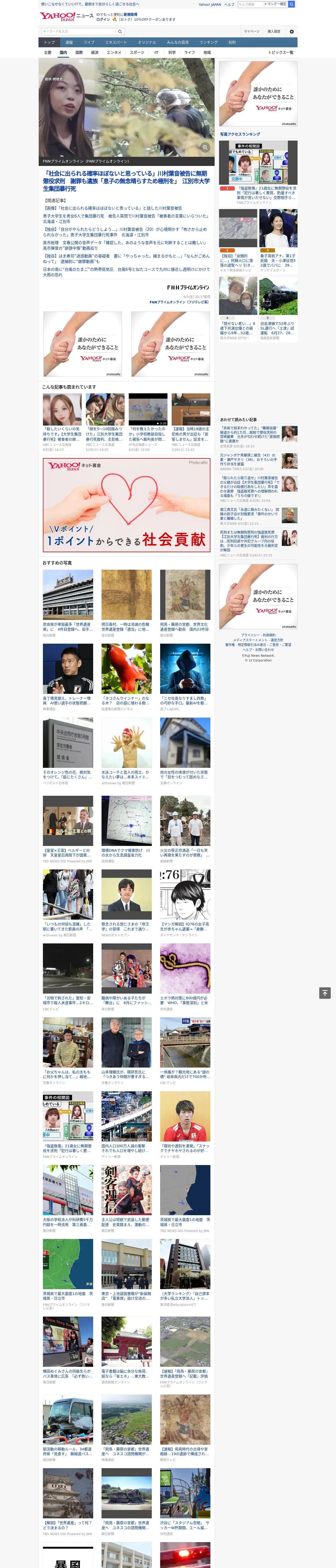Tap the keyword search input field
This screenshot has width=336, height=1568.
[x=79, y=32]
